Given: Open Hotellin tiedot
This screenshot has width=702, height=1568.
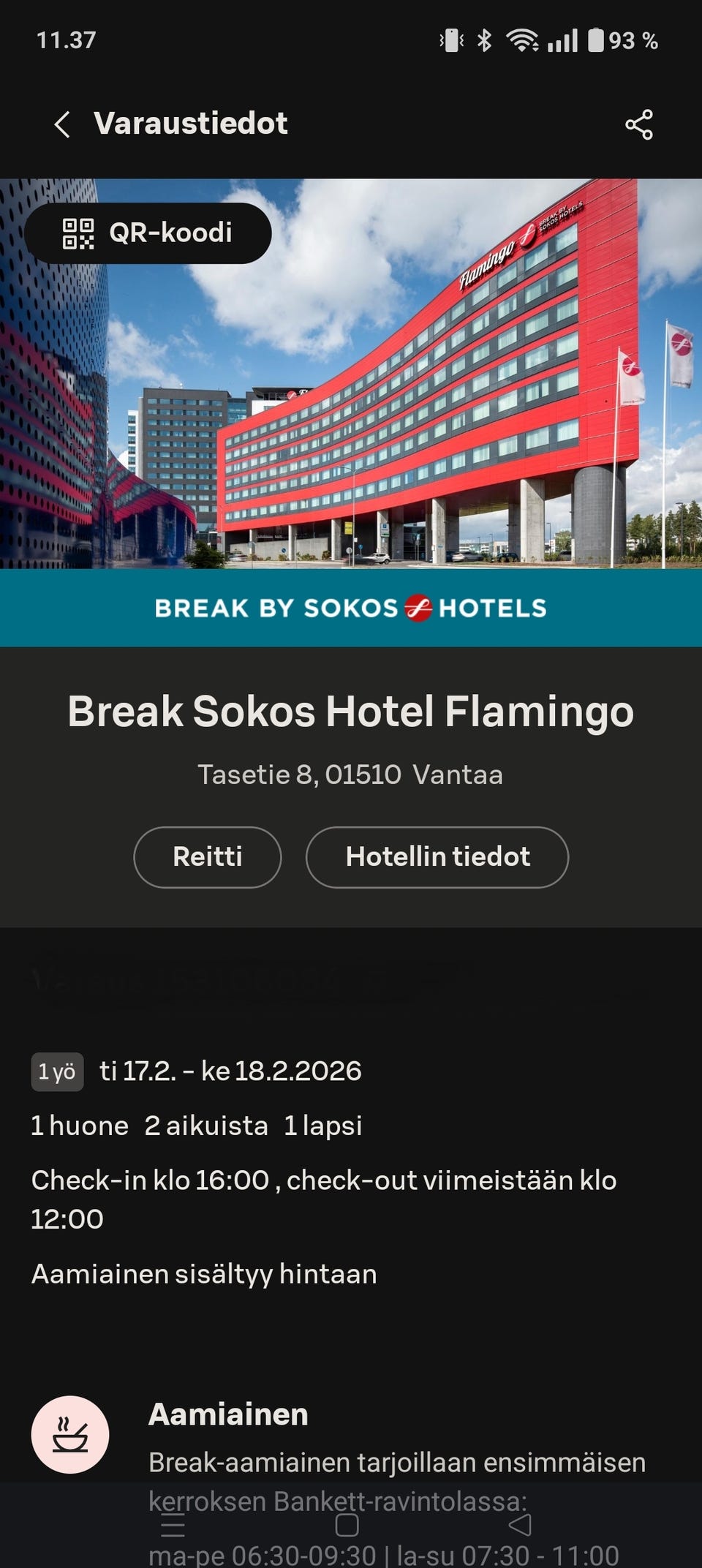Looking at the screenshot, I should click(x=437, y=856).
